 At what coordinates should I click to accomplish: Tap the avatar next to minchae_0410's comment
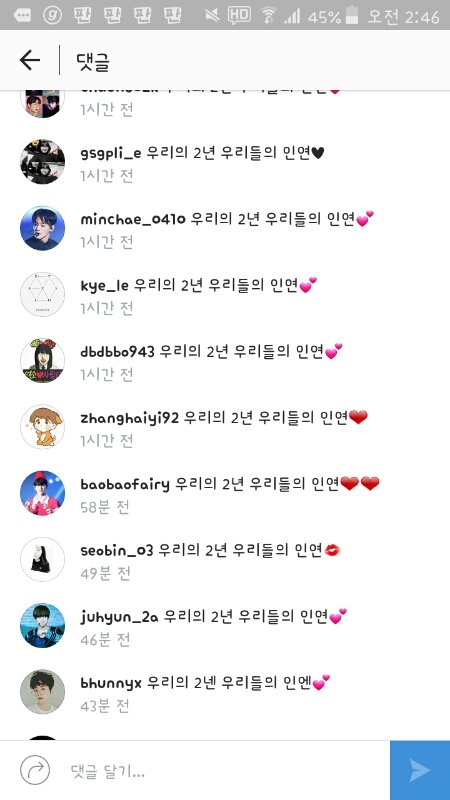(42, 228)
